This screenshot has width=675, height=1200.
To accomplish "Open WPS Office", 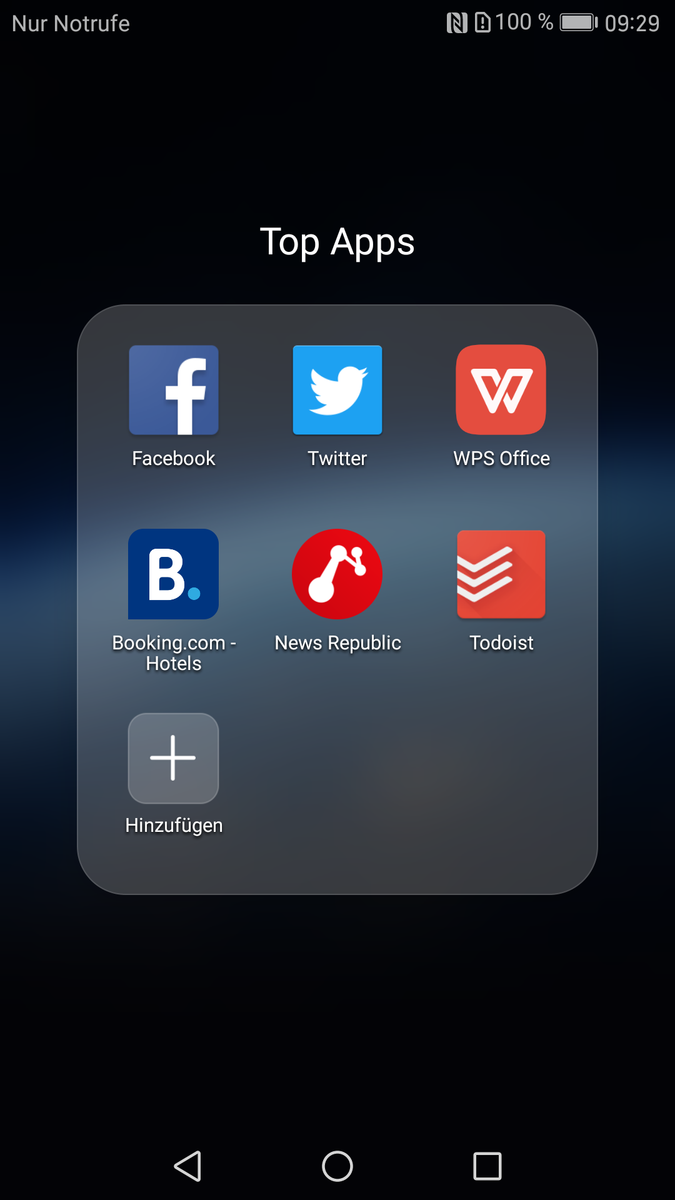I will point(501,391).
